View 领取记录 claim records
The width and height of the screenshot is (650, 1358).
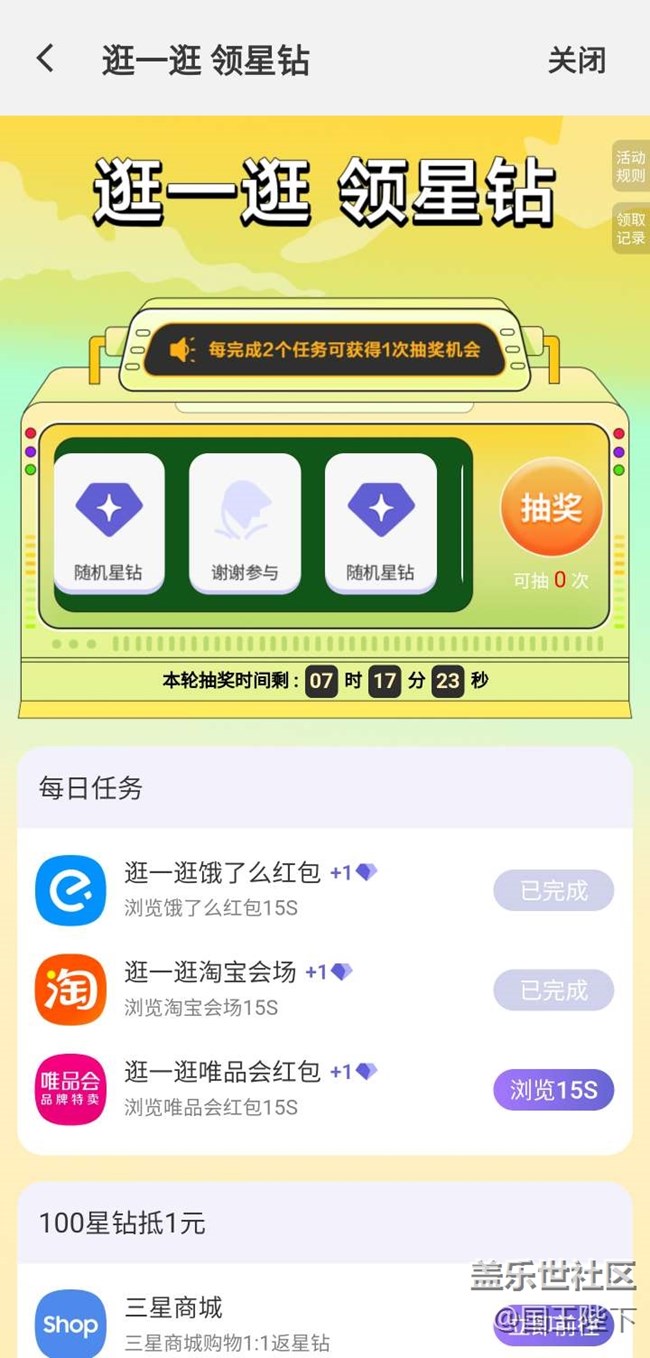point(630,228)
